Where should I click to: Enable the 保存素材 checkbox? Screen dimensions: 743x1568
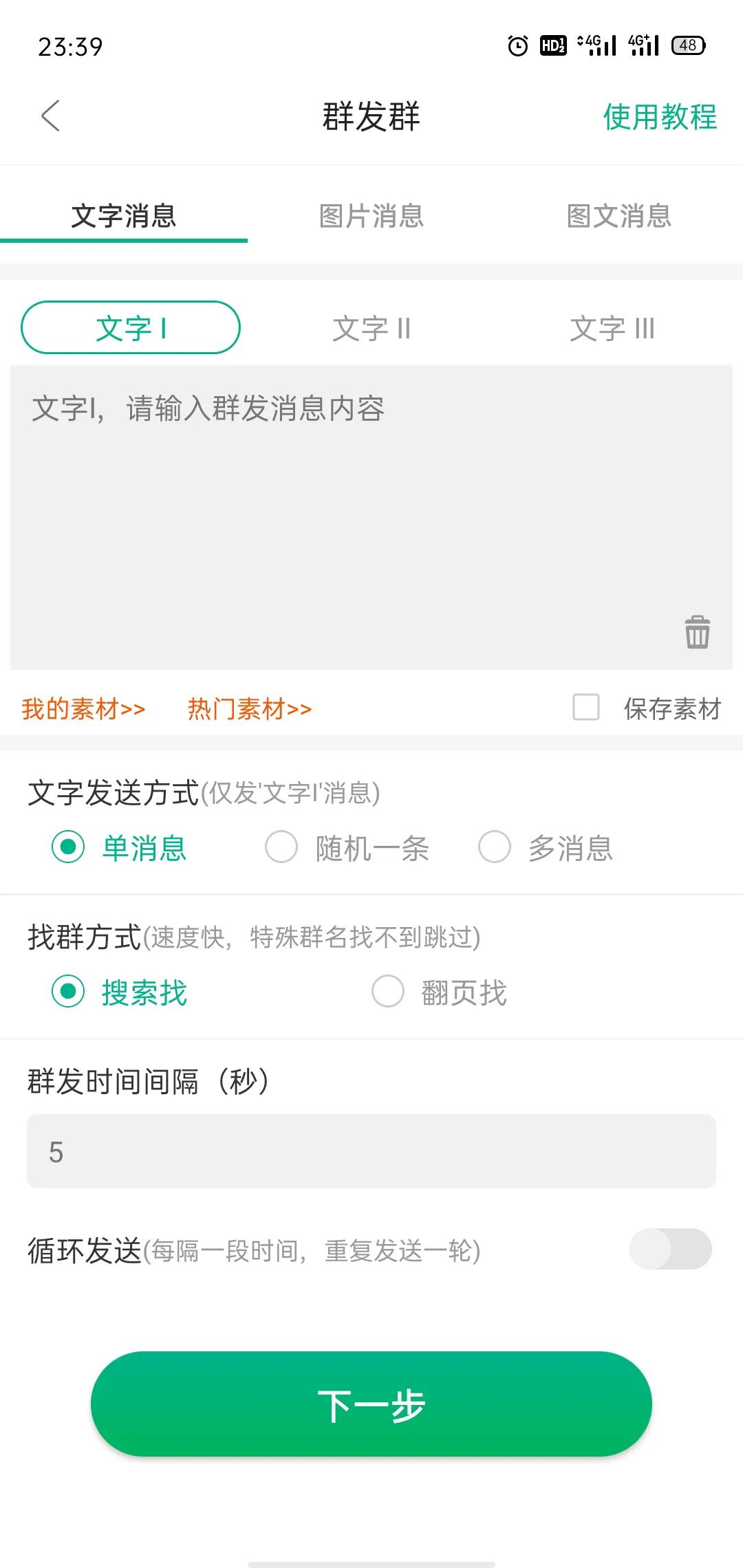(587, 708)
